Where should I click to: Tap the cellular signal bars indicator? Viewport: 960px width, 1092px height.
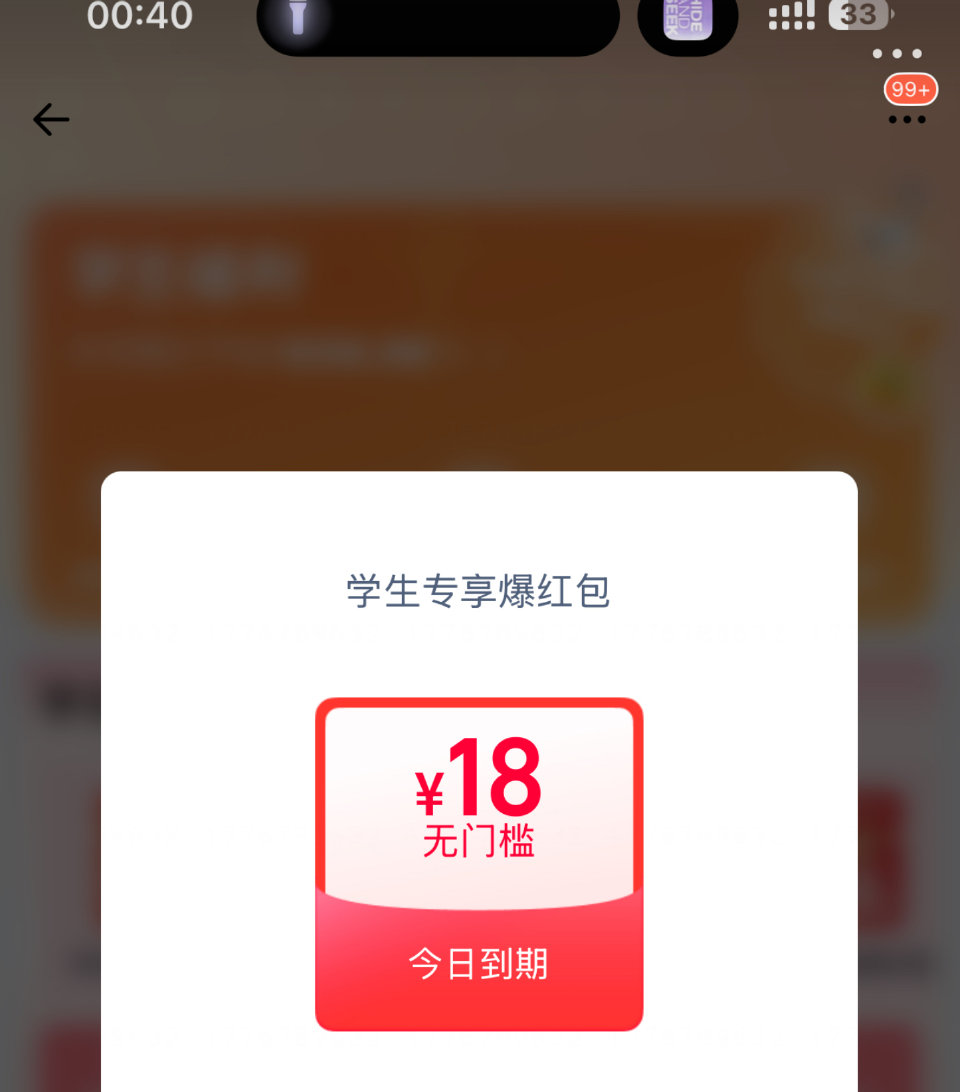(791, 14)
